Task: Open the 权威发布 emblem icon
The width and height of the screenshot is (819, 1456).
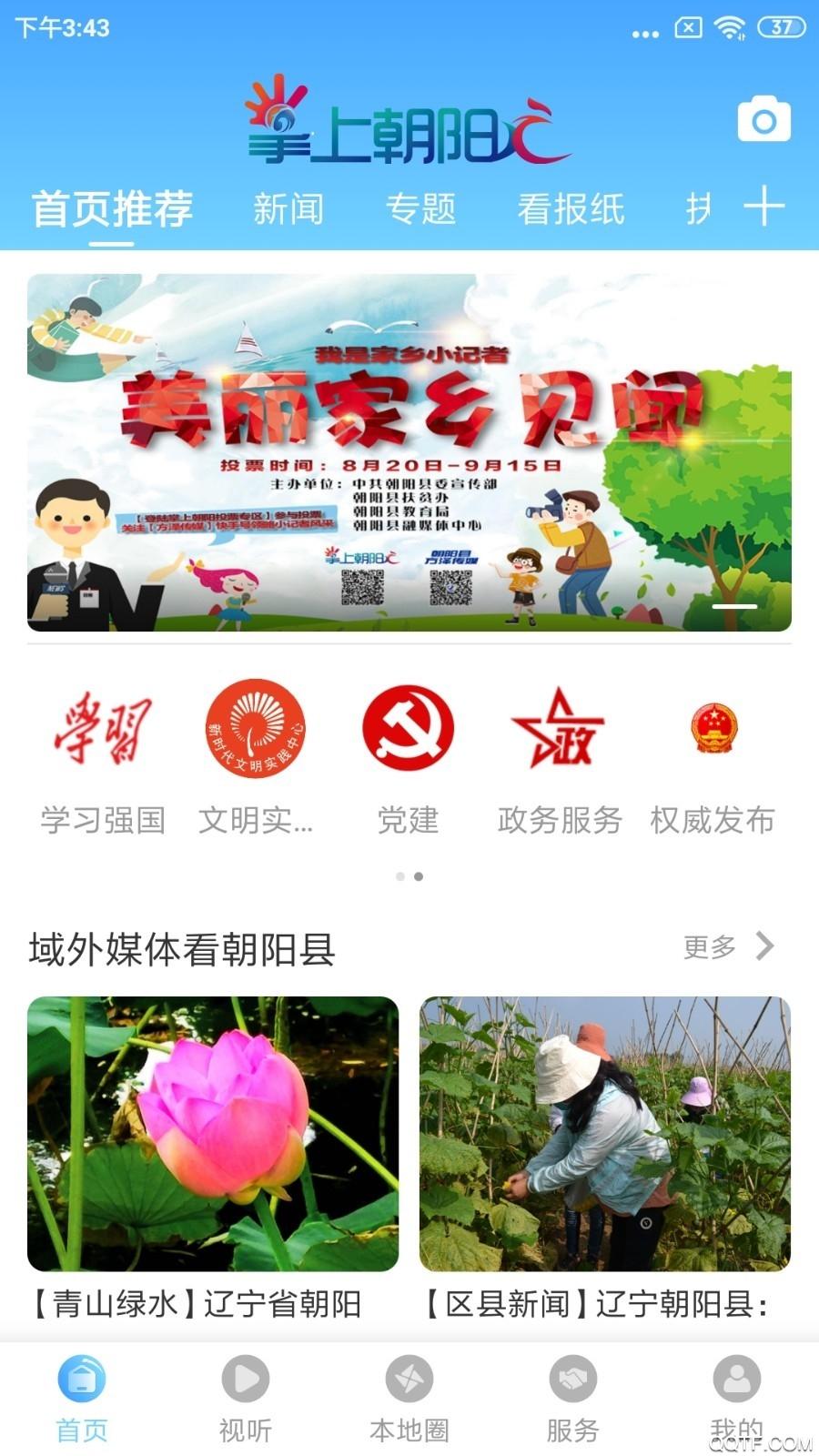Action: coord(714,728)
